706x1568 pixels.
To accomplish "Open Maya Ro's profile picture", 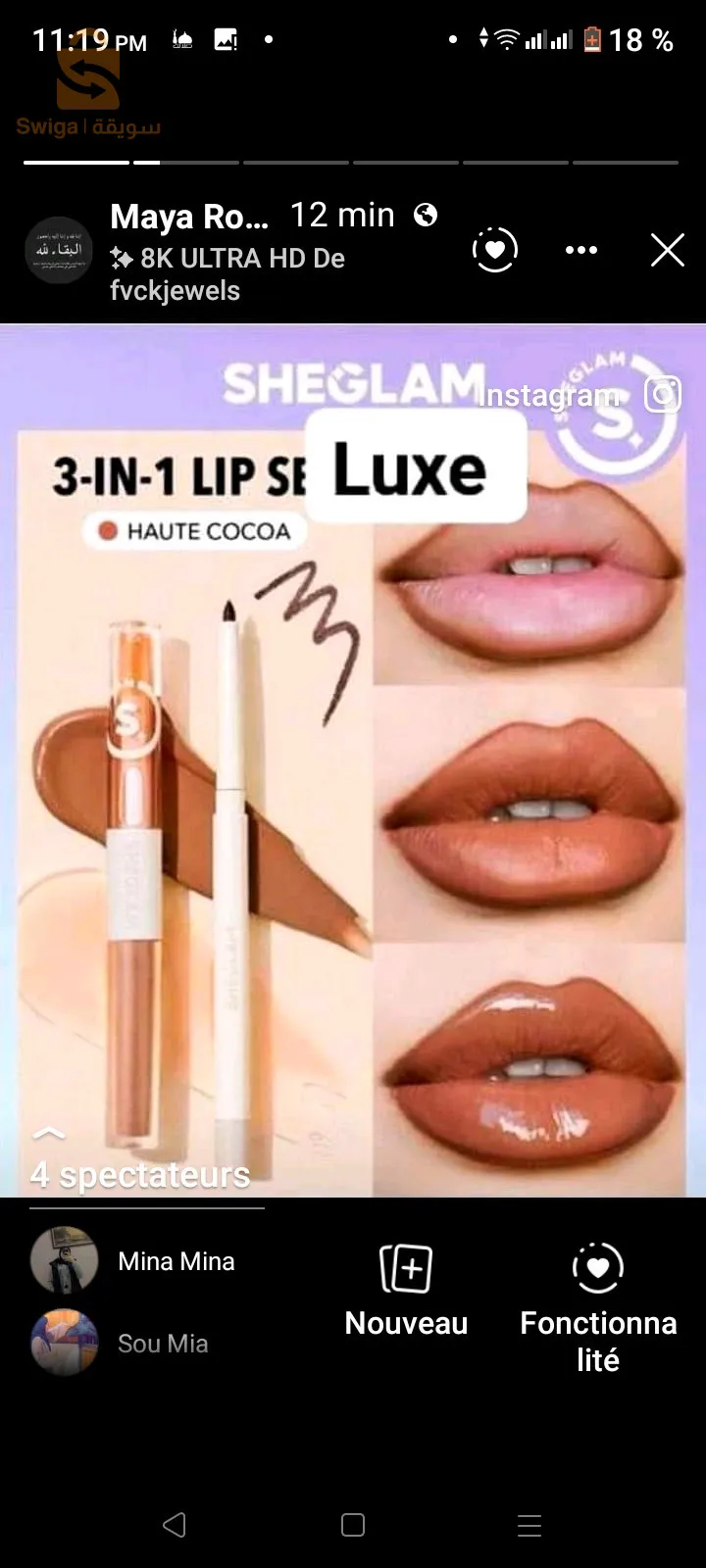I will (59, 251).
